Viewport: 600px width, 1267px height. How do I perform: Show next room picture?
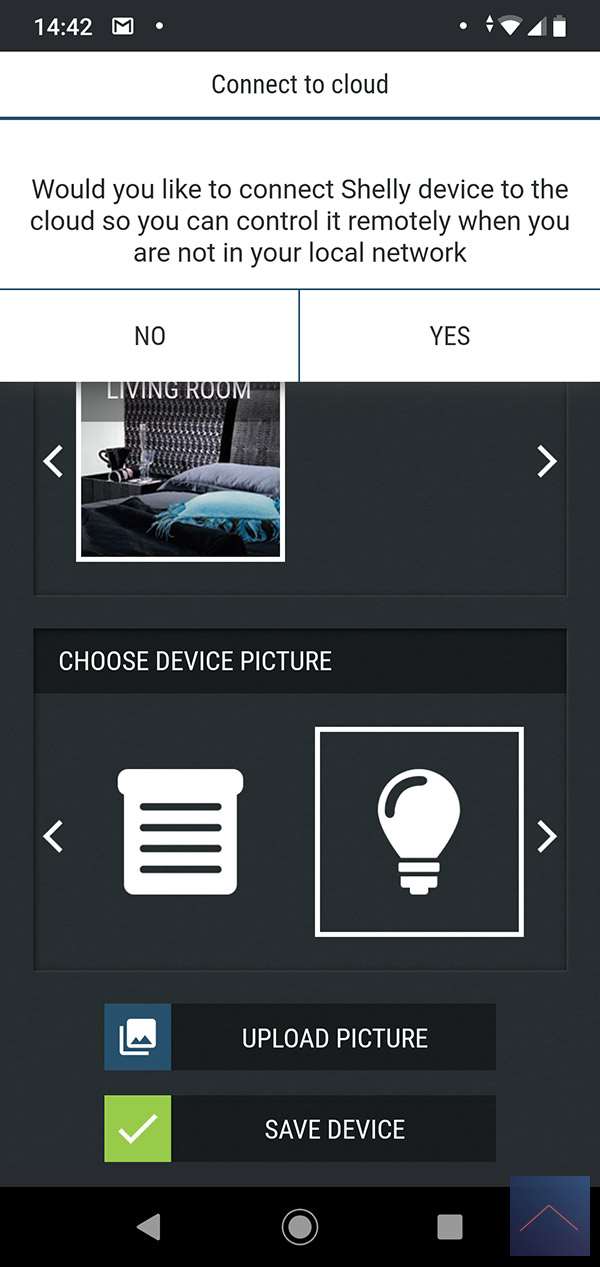(546, 461)
